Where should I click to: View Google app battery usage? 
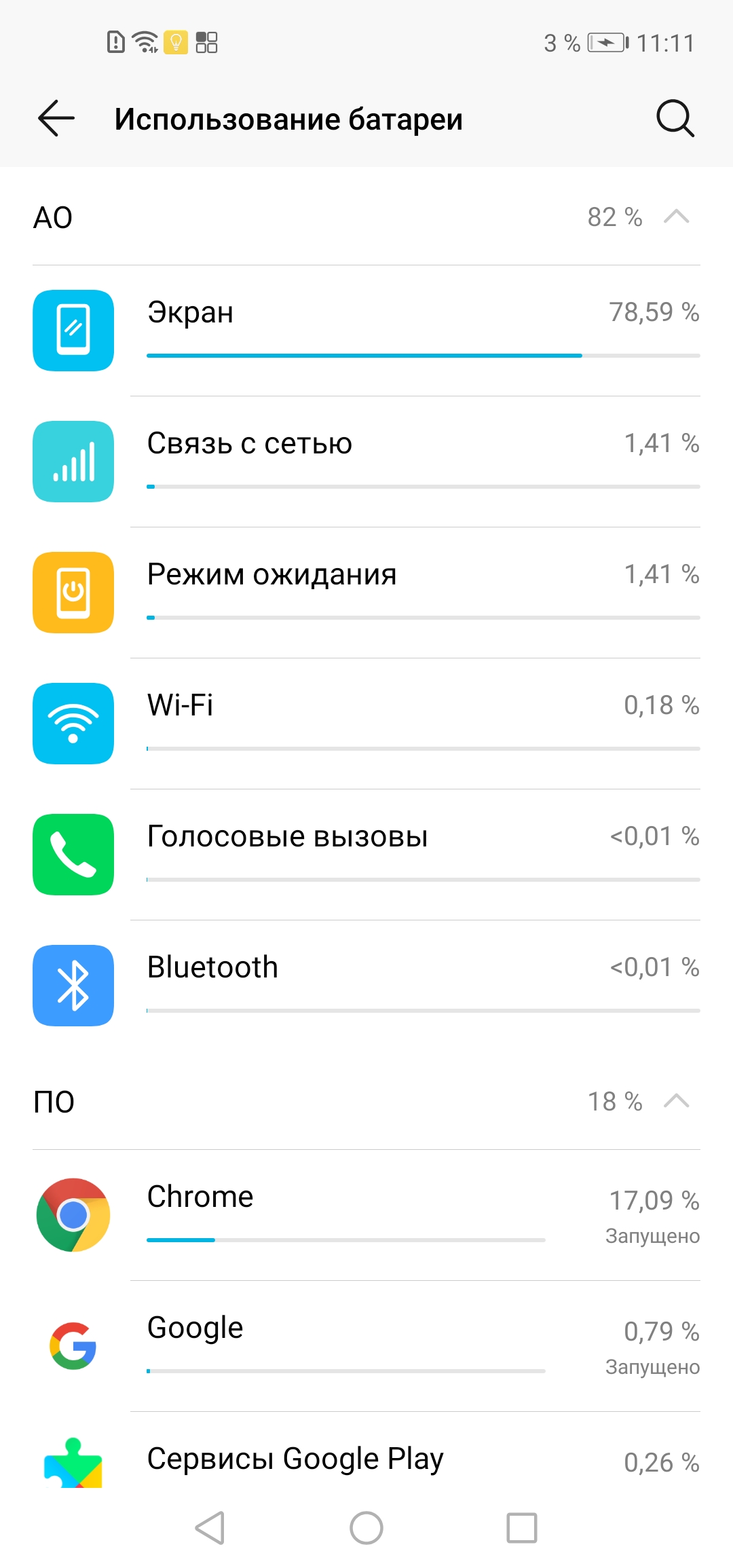(x=366, y=1346)
